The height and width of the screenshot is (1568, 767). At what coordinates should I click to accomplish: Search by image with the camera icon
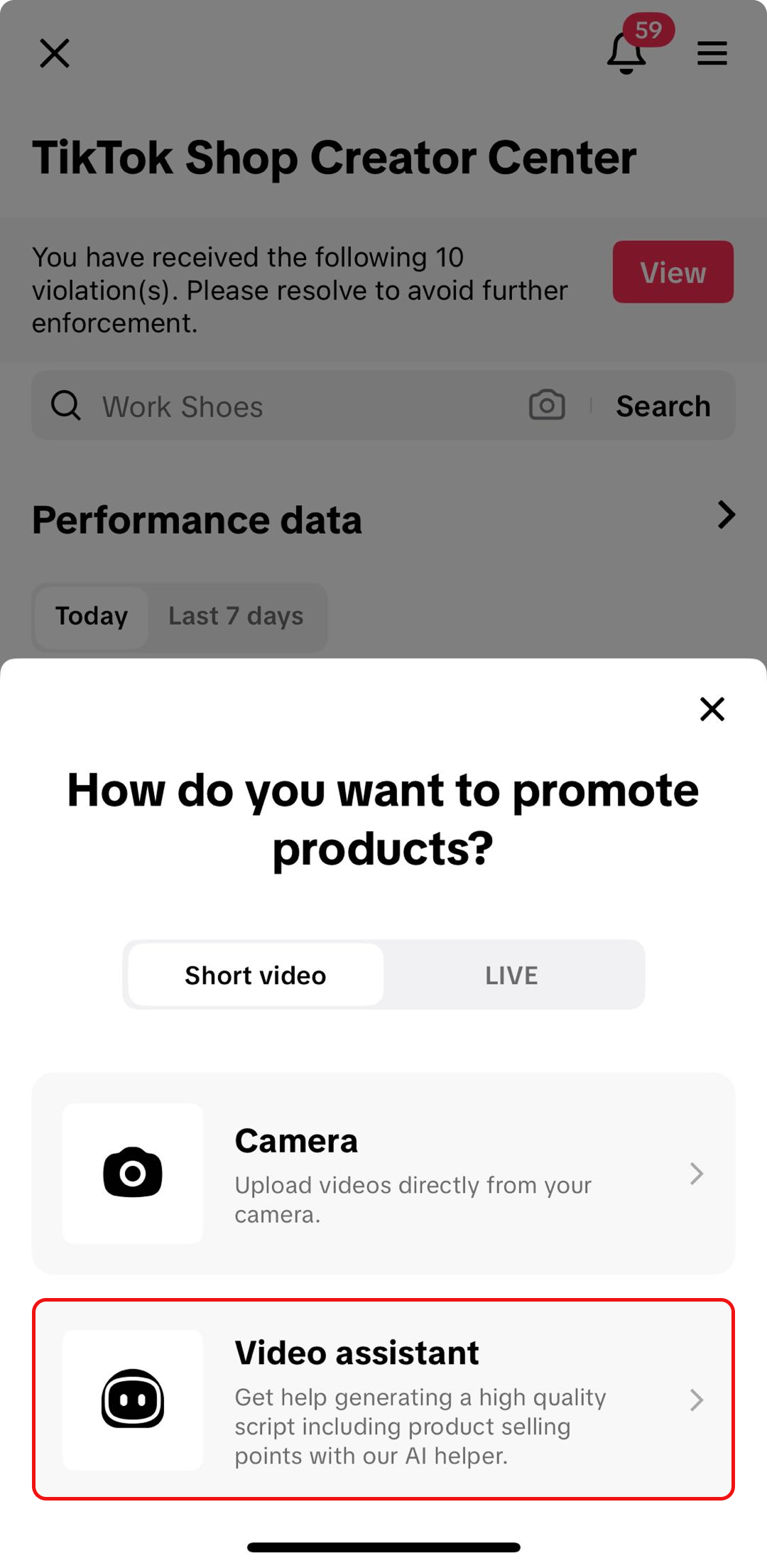[x=547, y=406]
